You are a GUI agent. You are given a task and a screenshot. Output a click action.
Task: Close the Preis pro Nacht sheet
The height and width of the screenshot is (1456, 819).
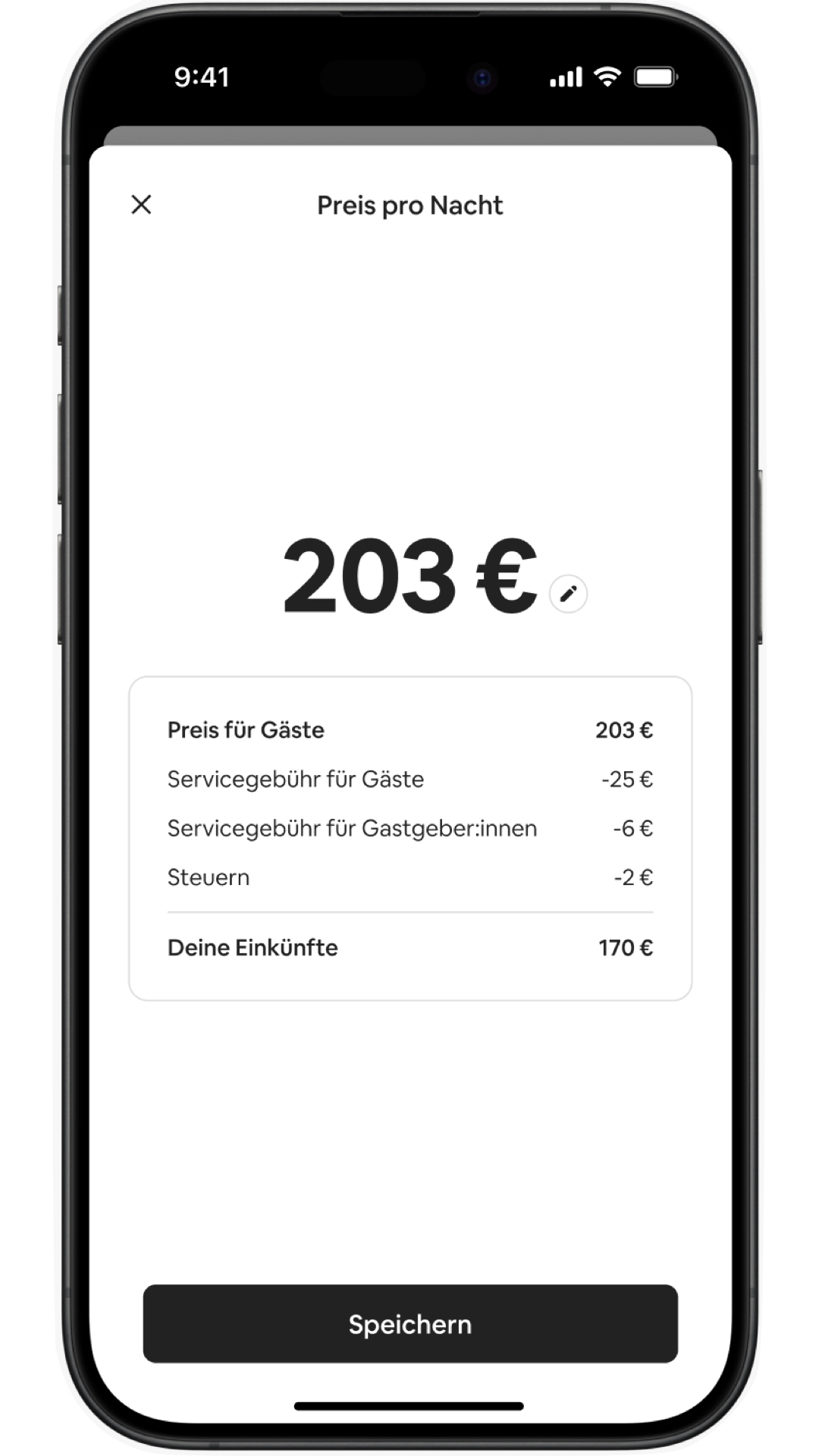point(141,205)
